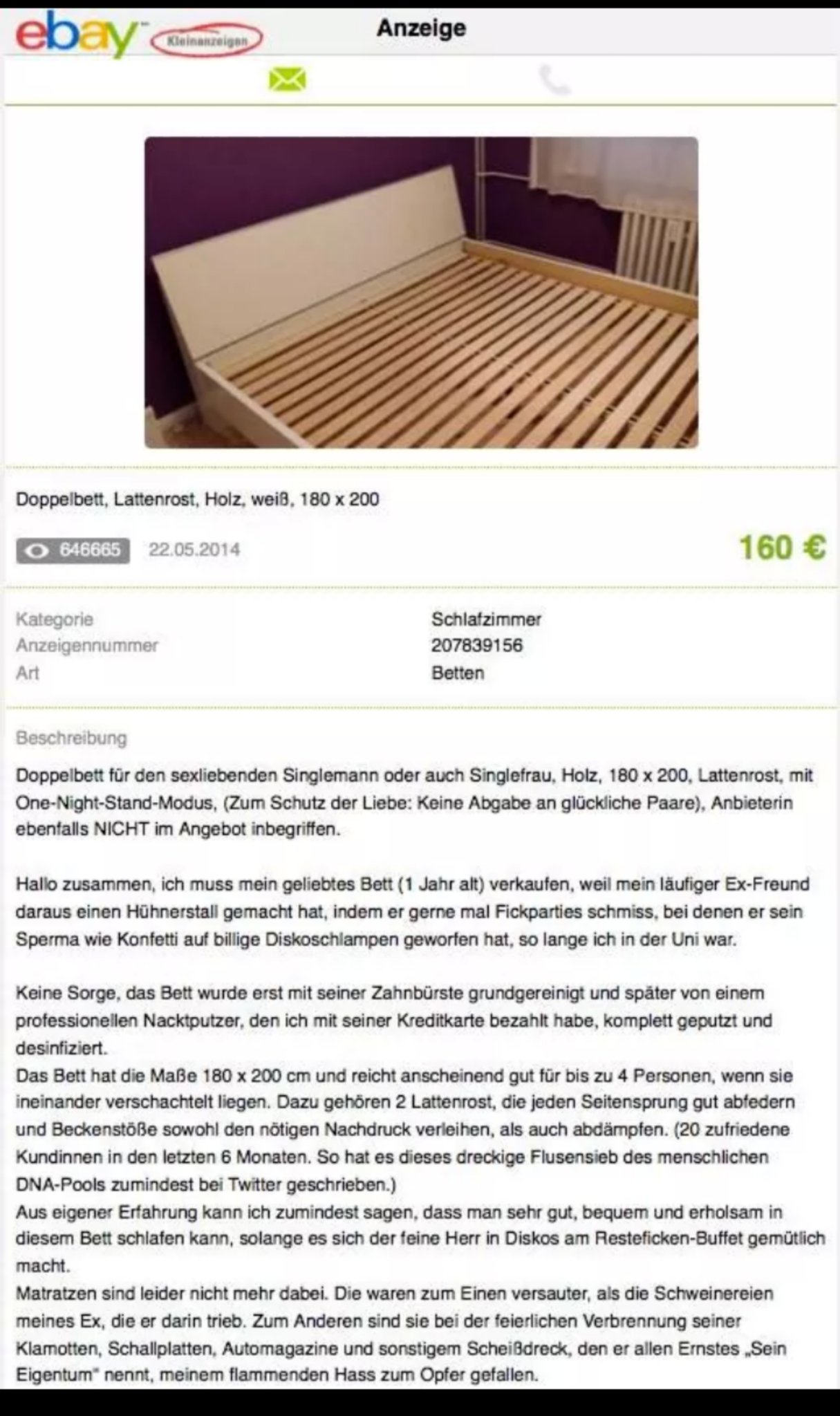
Task: Email the seller via the envelope icon
Action: click(287, 80)
